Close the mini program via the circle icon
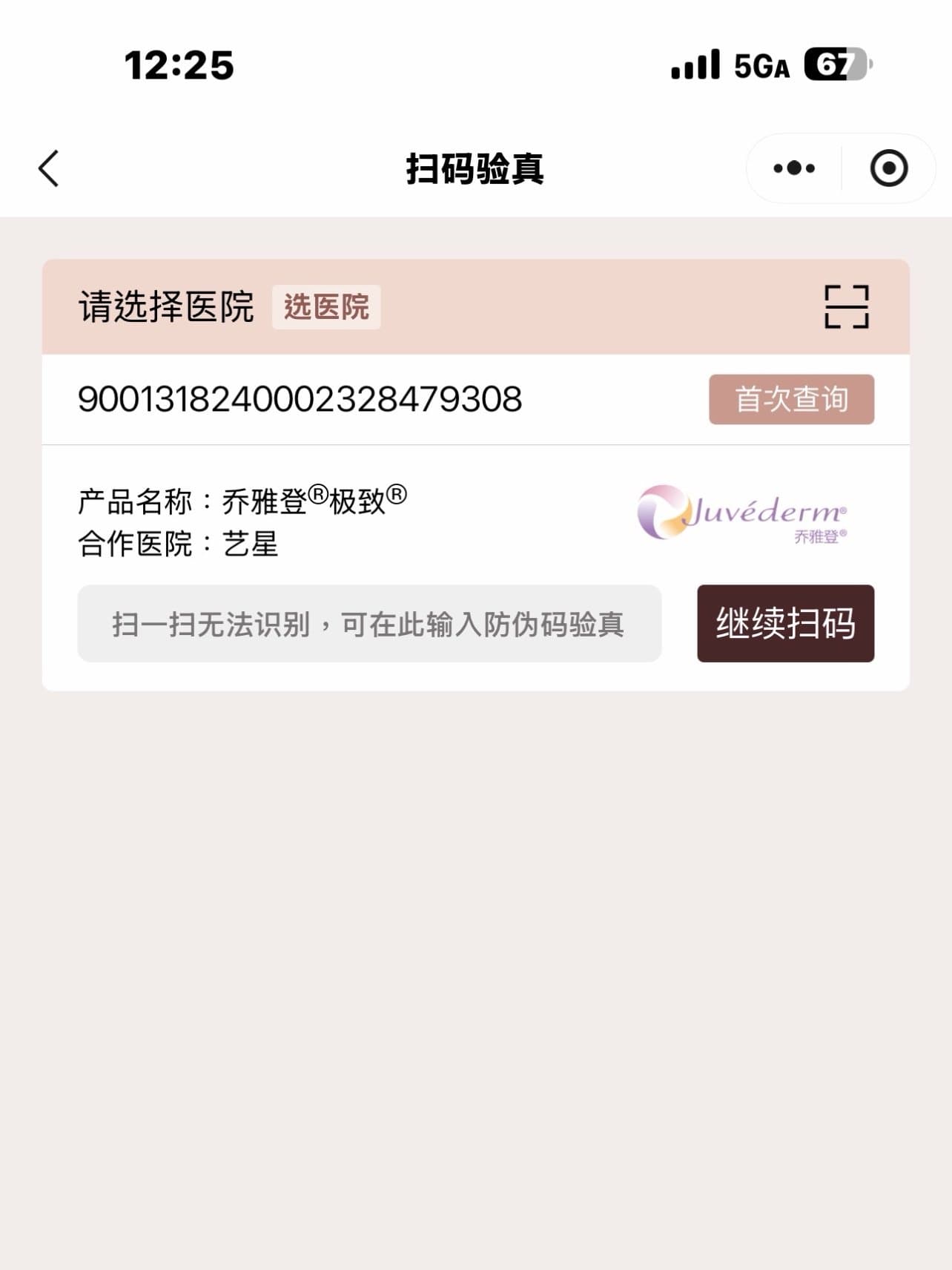The image size is (952, 1270). coord(888,168)
